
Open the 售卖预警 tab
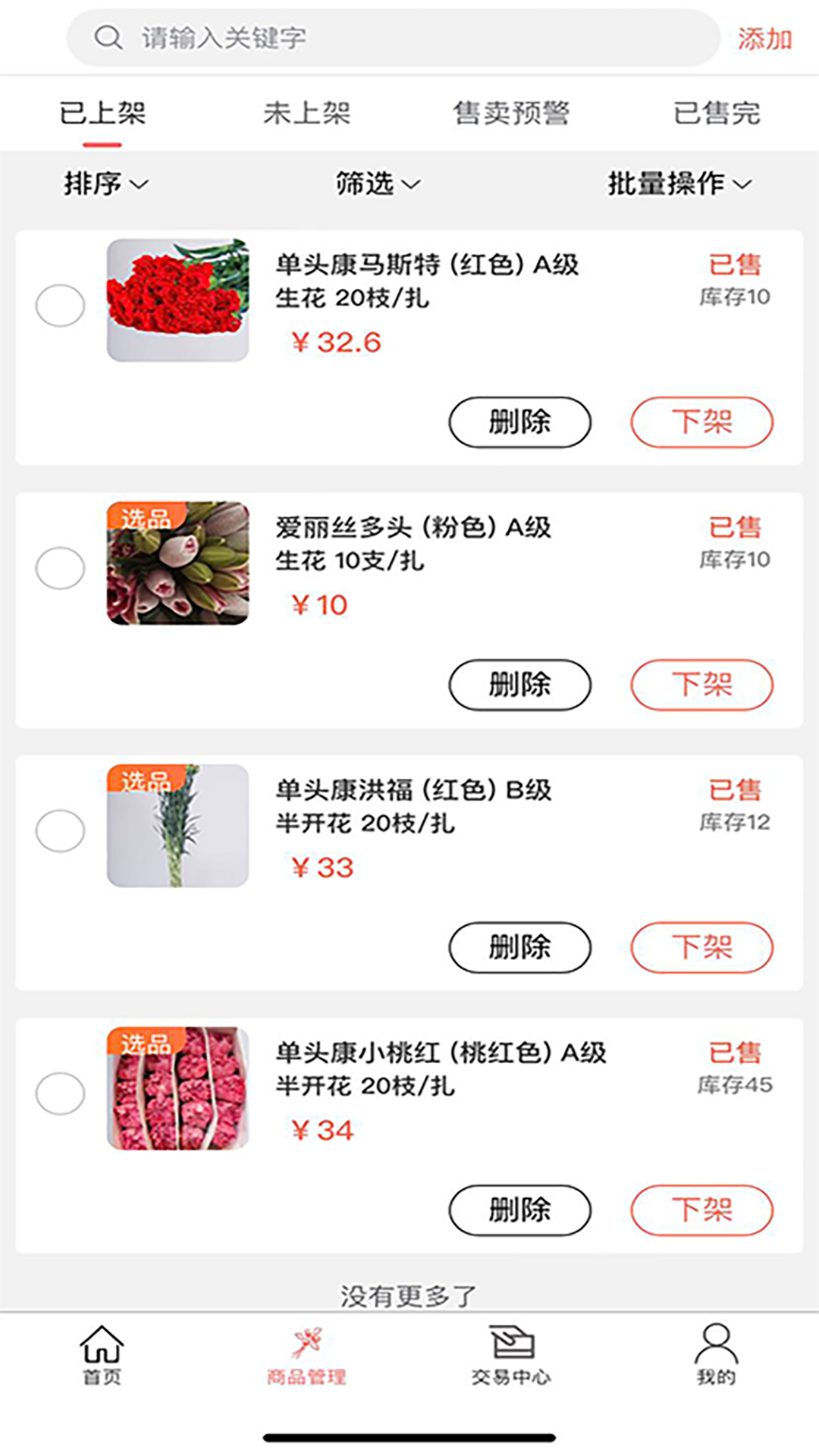(512, 114)
